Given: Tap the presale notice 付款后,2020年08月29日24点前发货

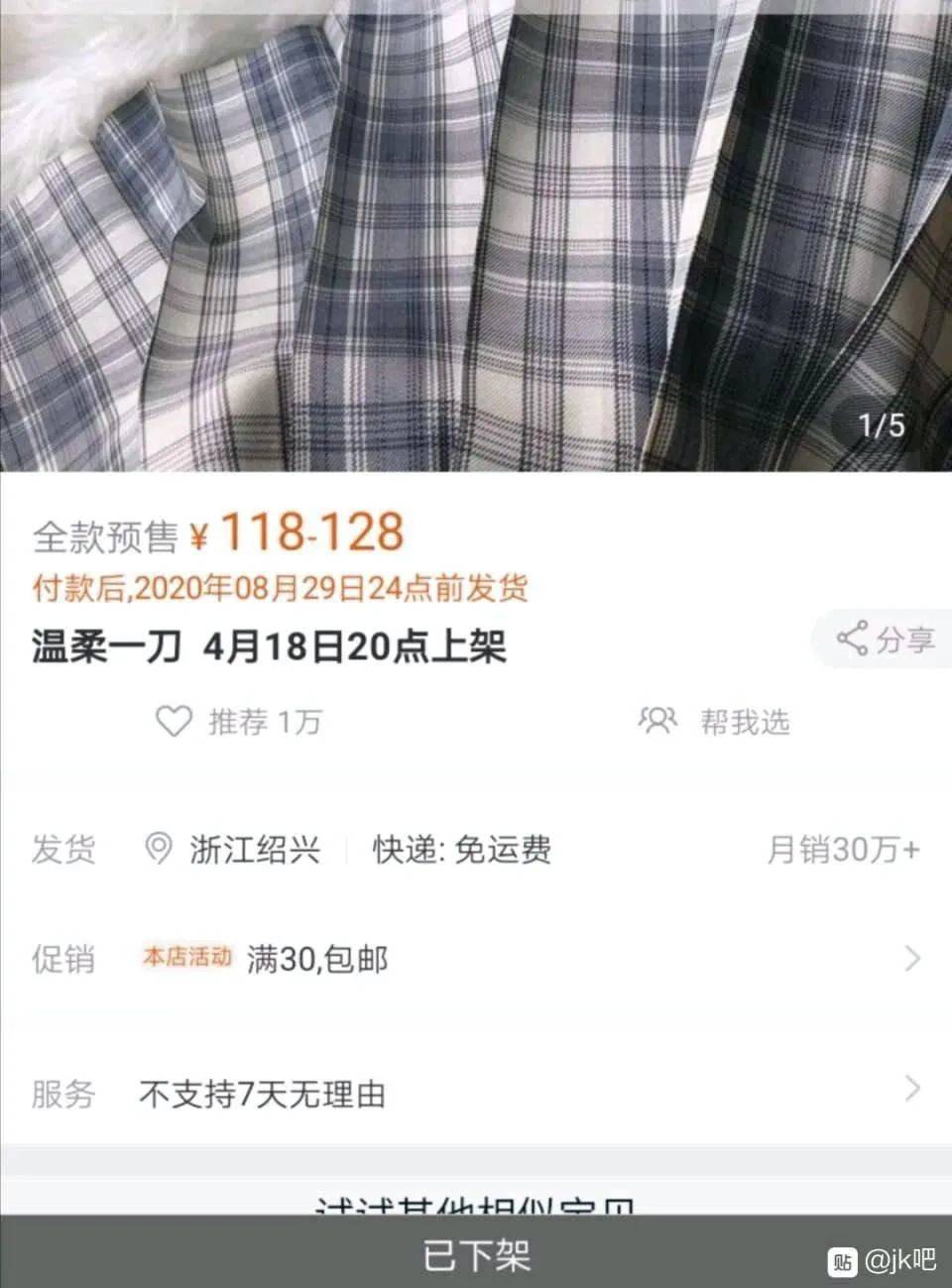Looking at the screenshot, I should pos(281,587).
